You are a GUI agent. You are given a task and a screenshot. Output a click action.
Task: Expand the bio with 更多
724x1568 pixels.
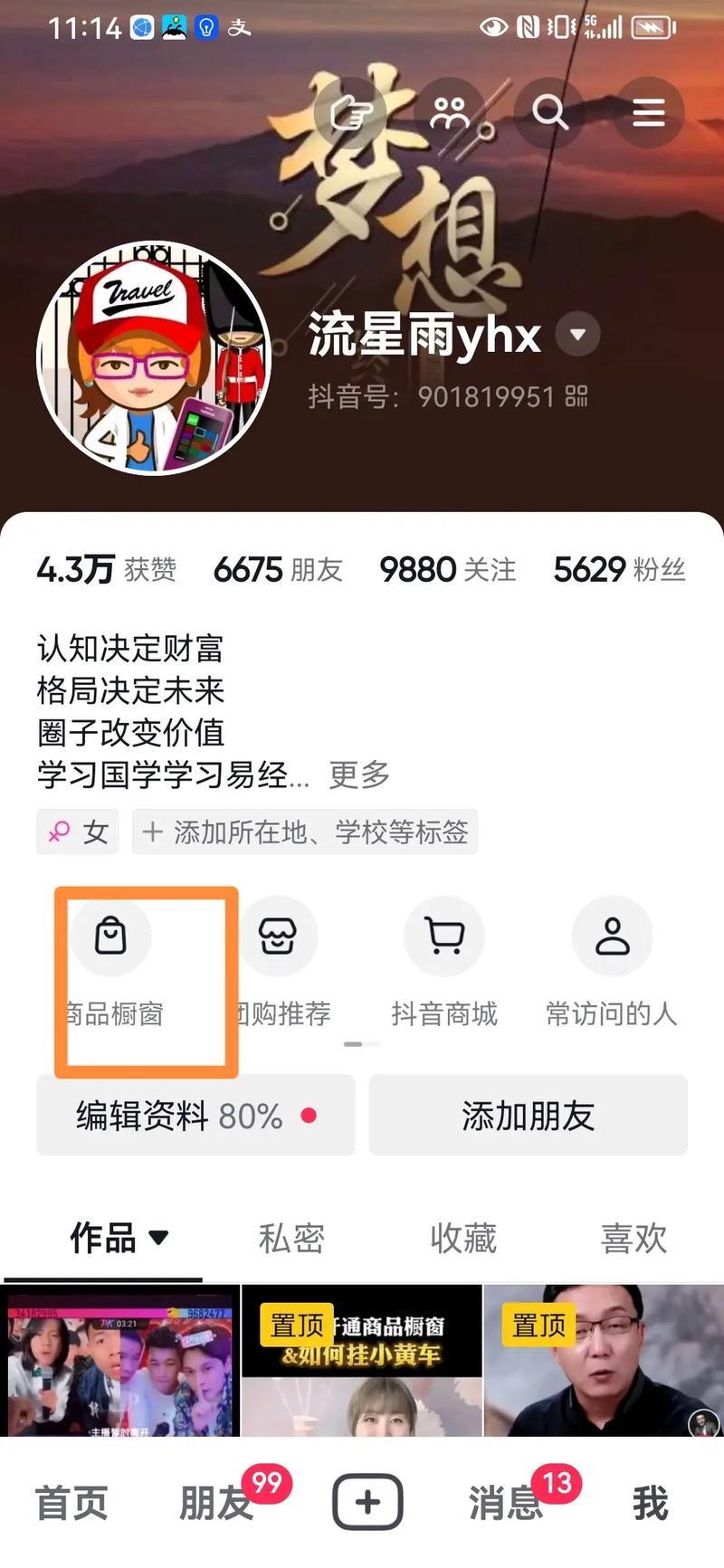[359, 774]
